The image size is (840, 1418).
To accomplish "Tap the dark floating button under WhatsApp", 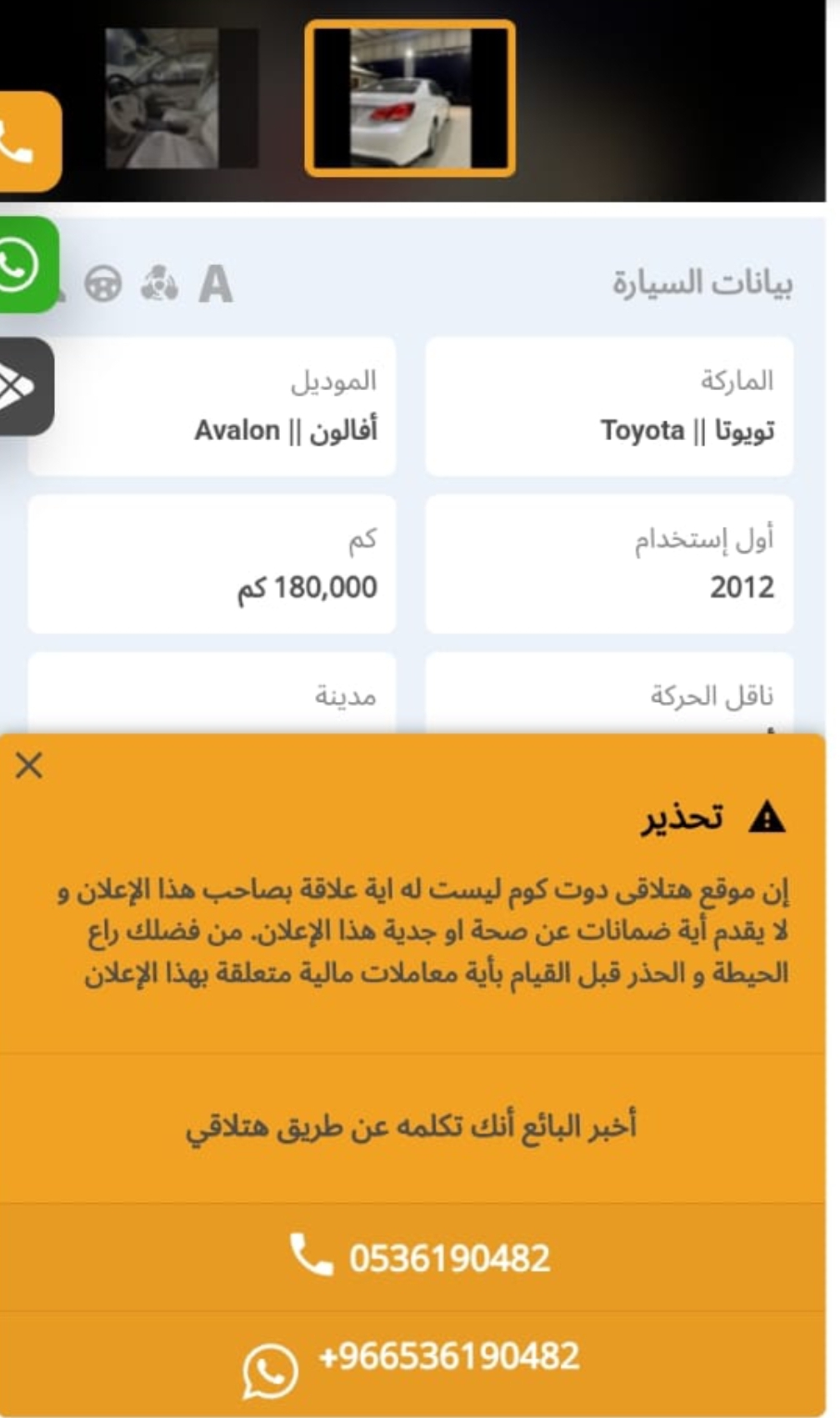I will (25, 387).
